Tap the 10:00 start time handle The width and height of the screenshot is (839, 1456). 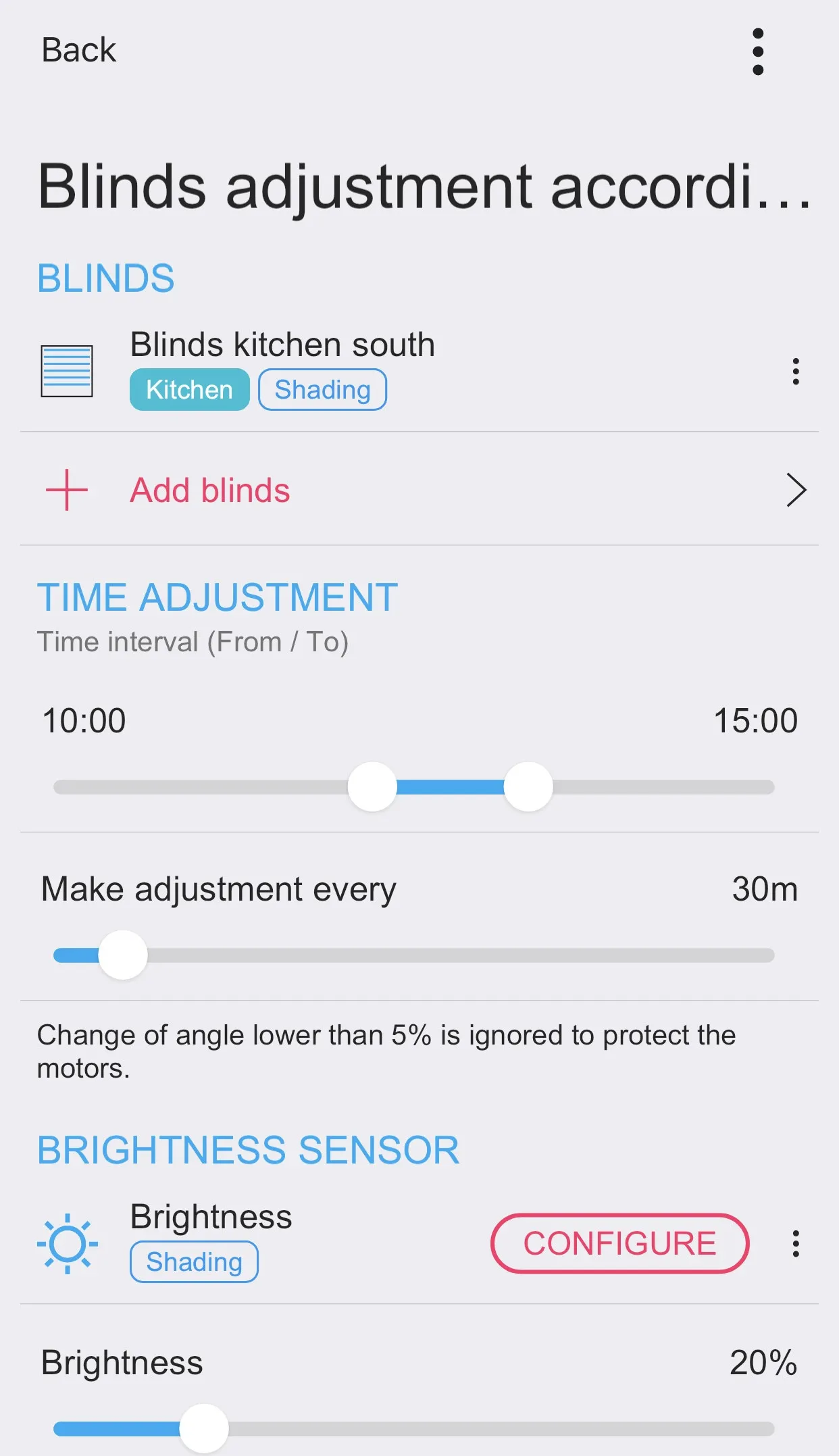(x=372, y=786)
